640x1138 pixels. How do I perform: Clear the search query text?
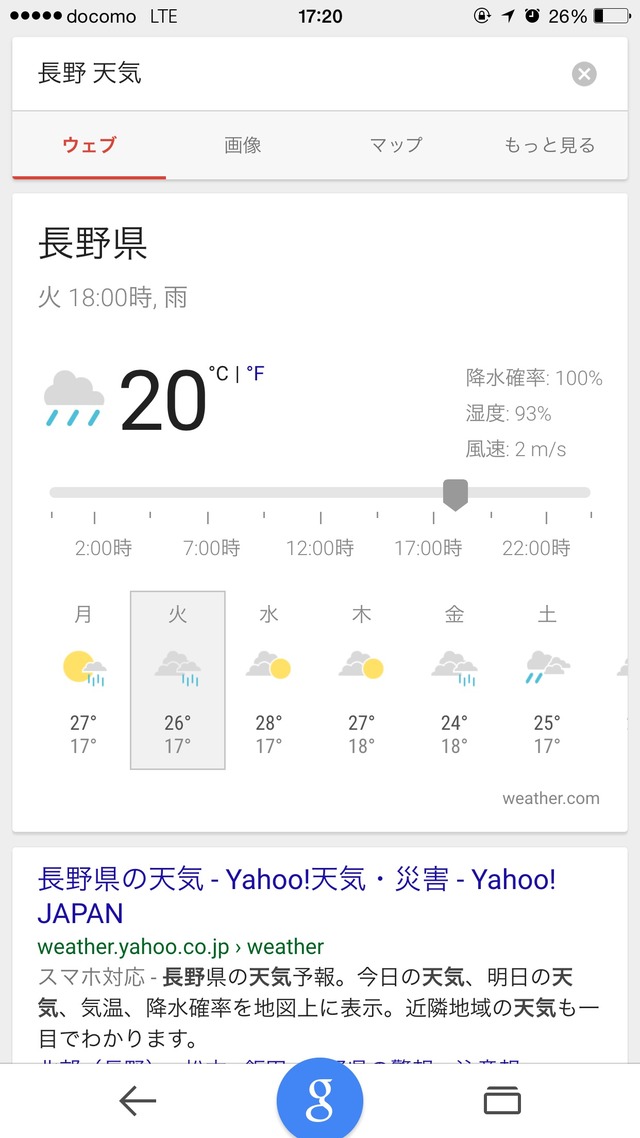583,74
